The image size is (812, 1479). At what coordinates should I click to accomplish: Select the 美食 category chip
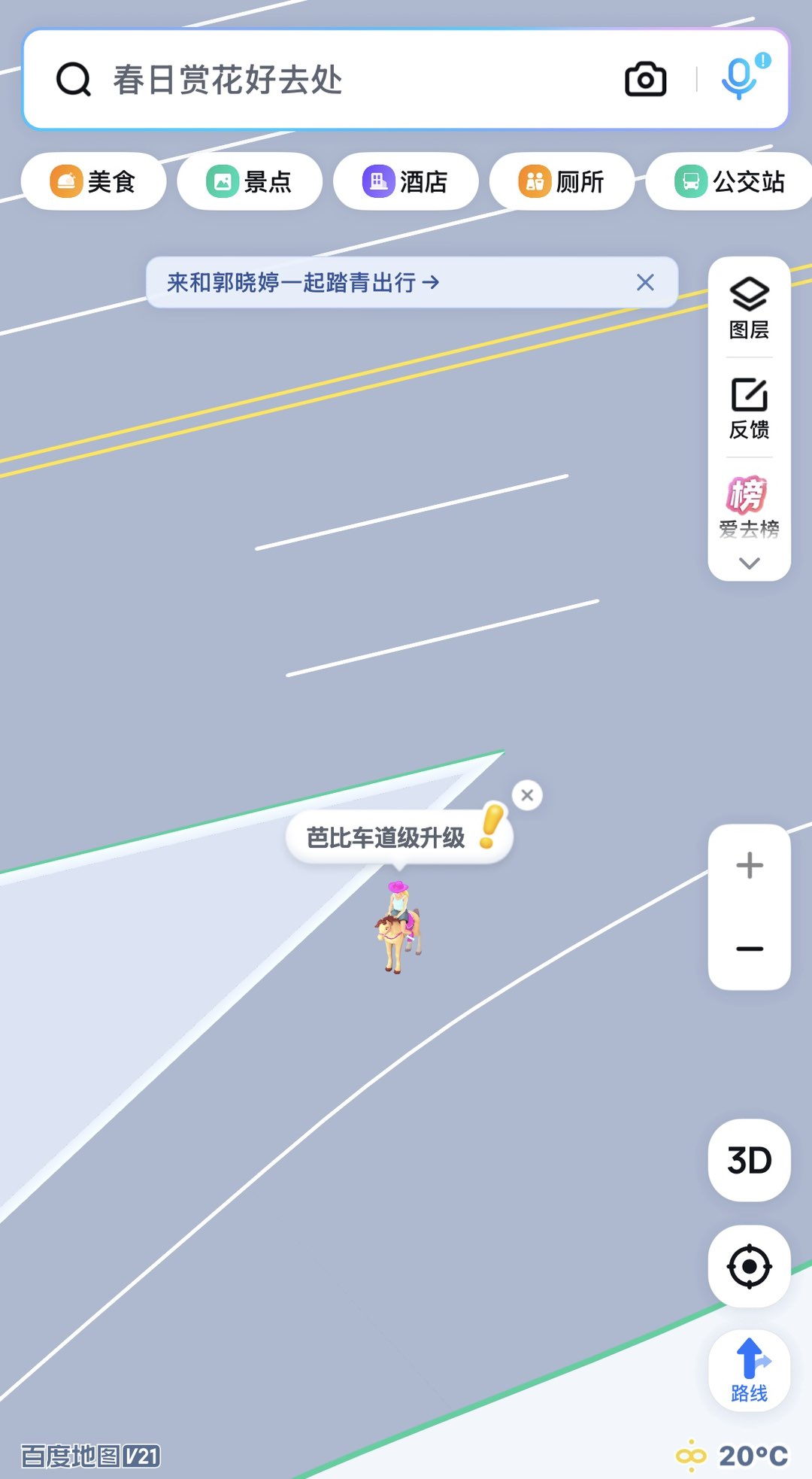[93, 181]
